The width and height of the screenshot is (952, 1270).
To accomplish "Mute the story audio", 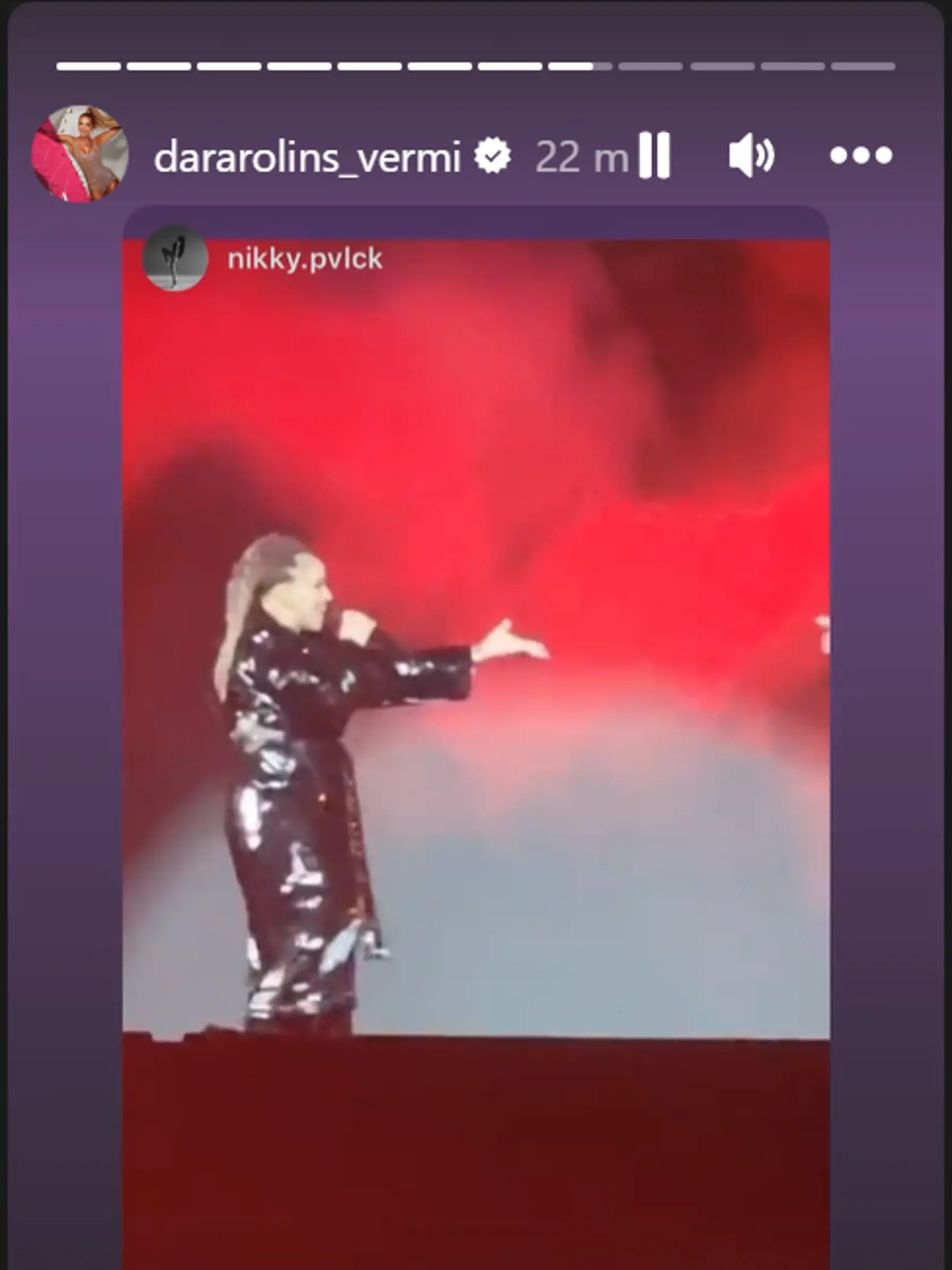I will 751,155.
